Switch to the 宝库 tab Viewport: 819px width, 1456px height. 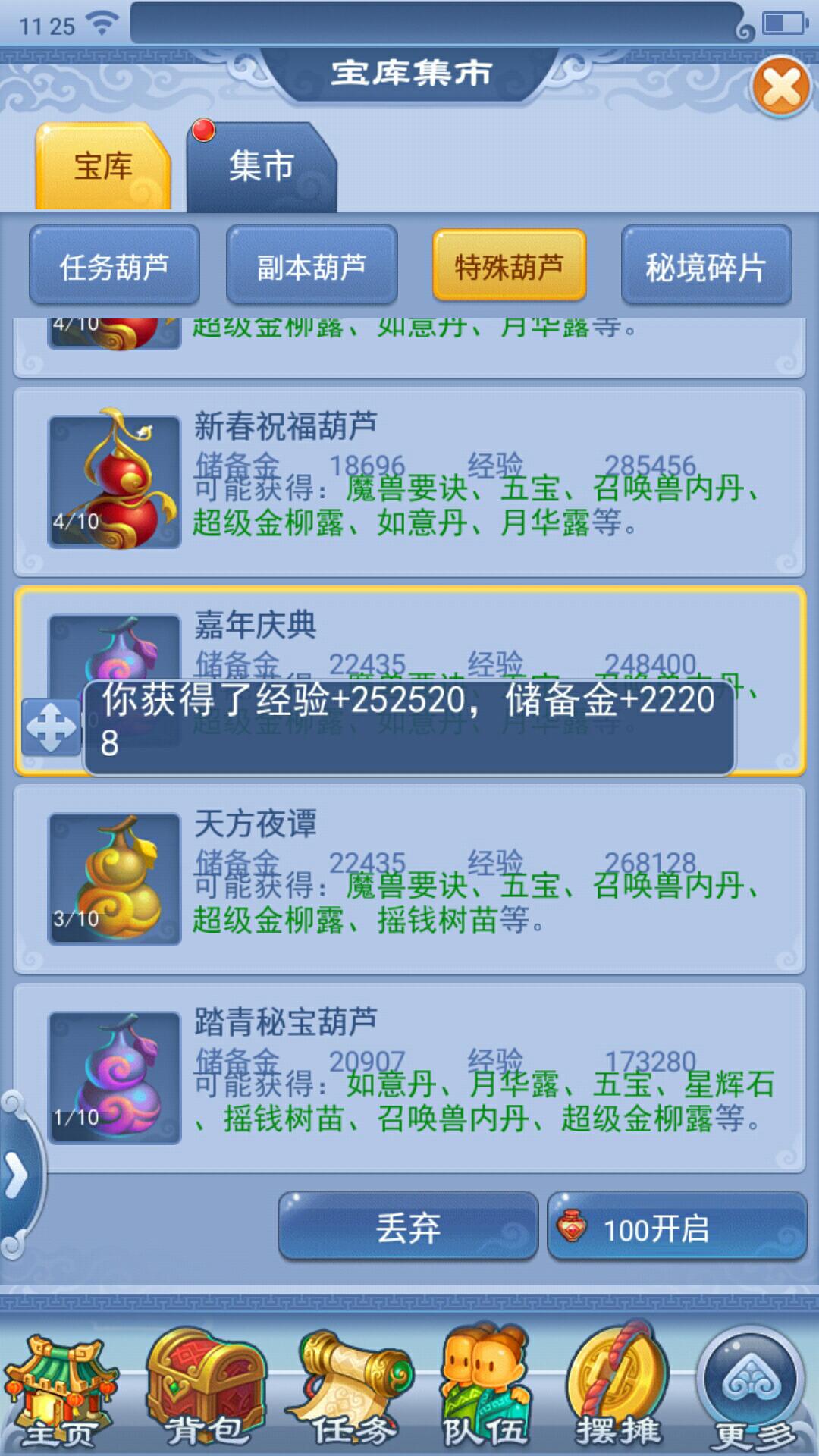(103, 167)
